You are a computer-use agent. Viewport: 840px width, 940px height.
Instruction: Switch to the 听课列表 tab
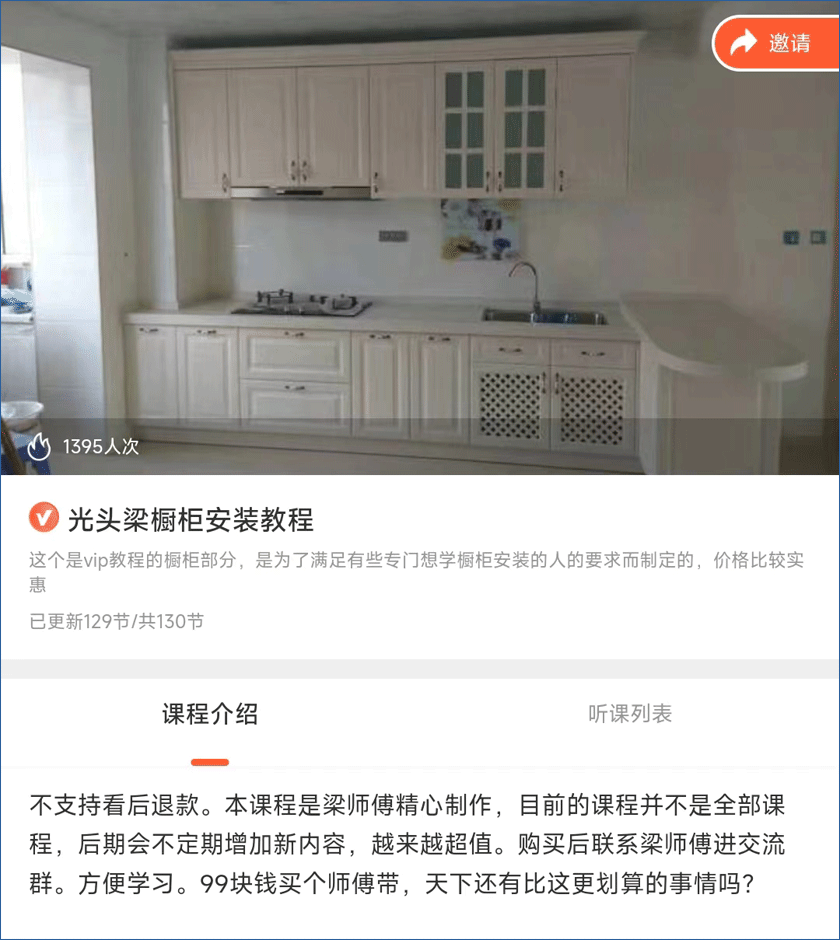(629, 713)
